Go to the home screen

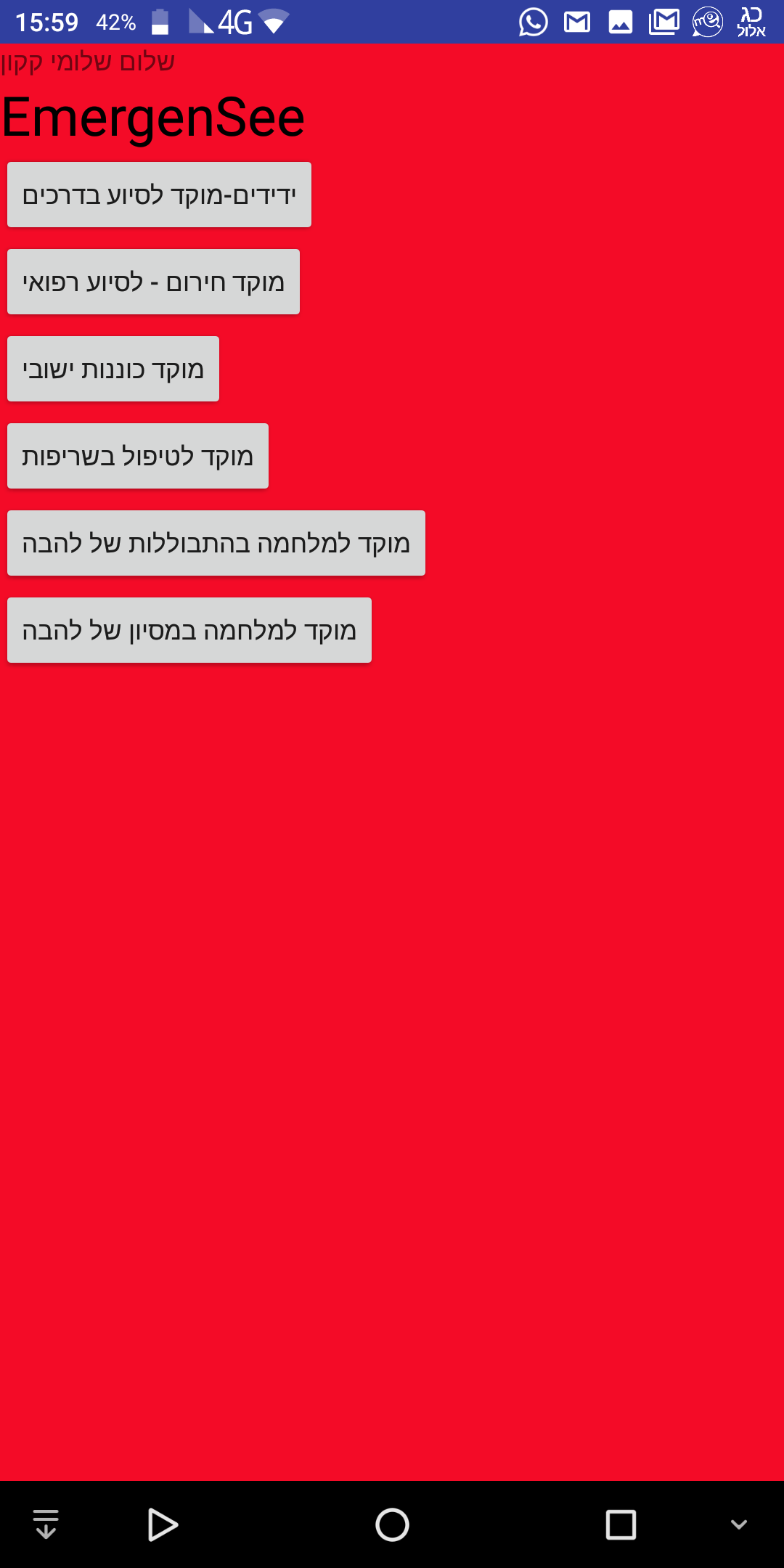coord(392,1524)
